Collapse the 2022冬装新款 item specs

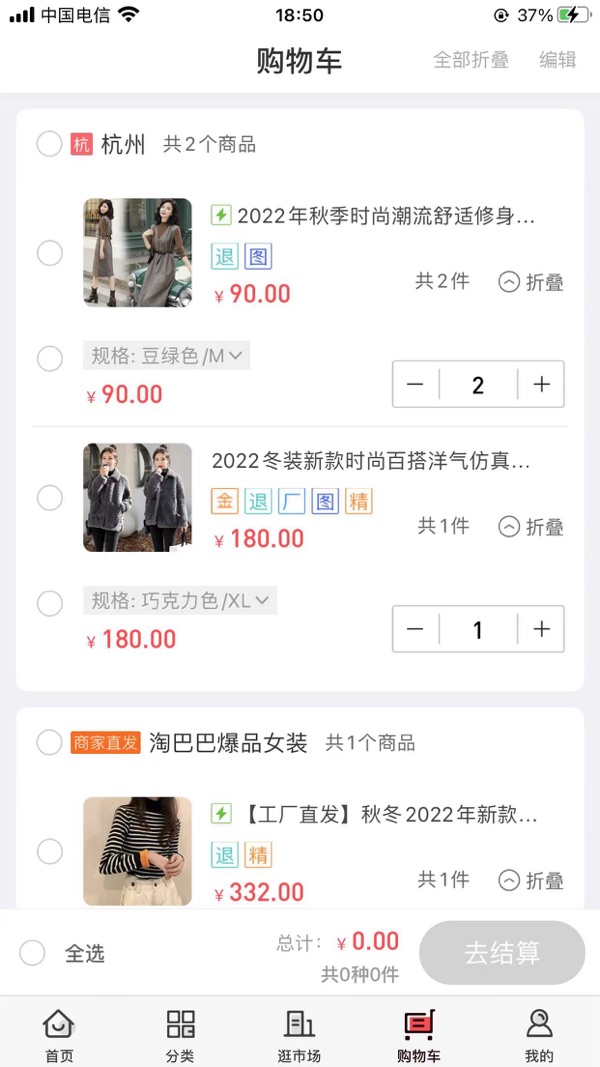[x=531, y=527]
